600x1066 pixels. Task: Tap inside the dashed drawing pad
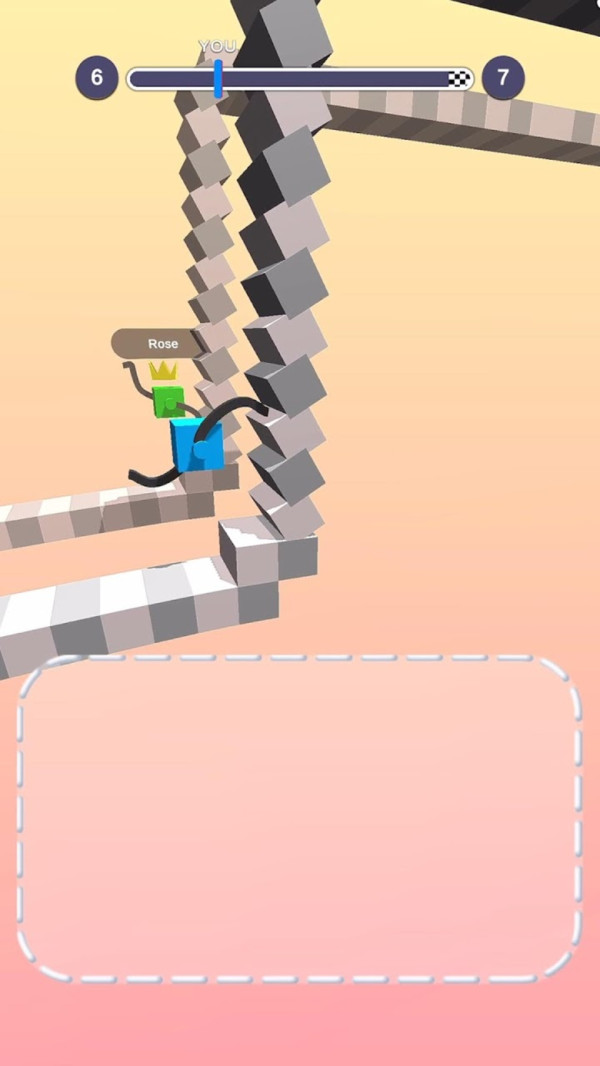click(x=299, y=818)
